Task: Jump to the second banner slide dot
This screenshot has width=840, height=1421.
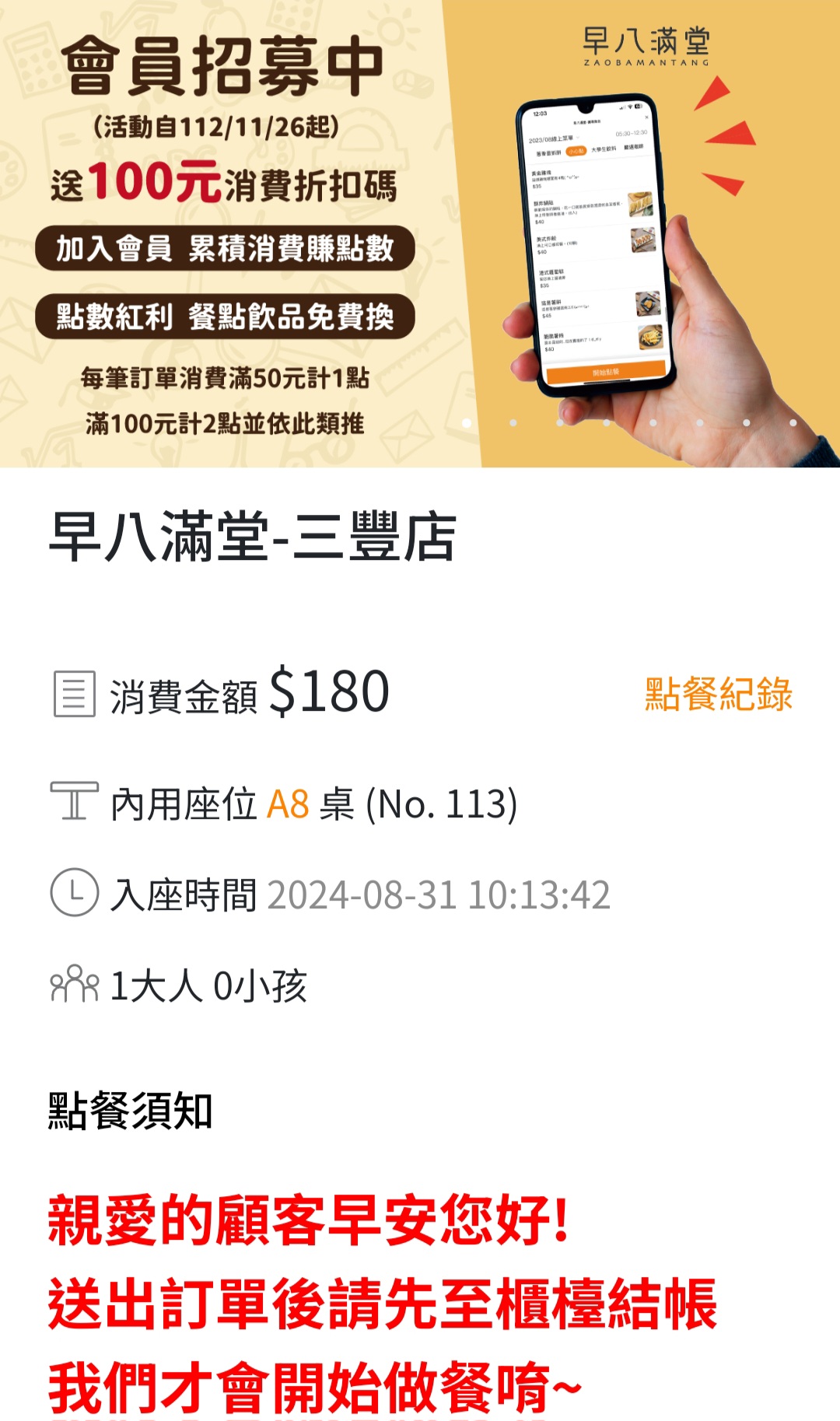Action: pos(513,422)
